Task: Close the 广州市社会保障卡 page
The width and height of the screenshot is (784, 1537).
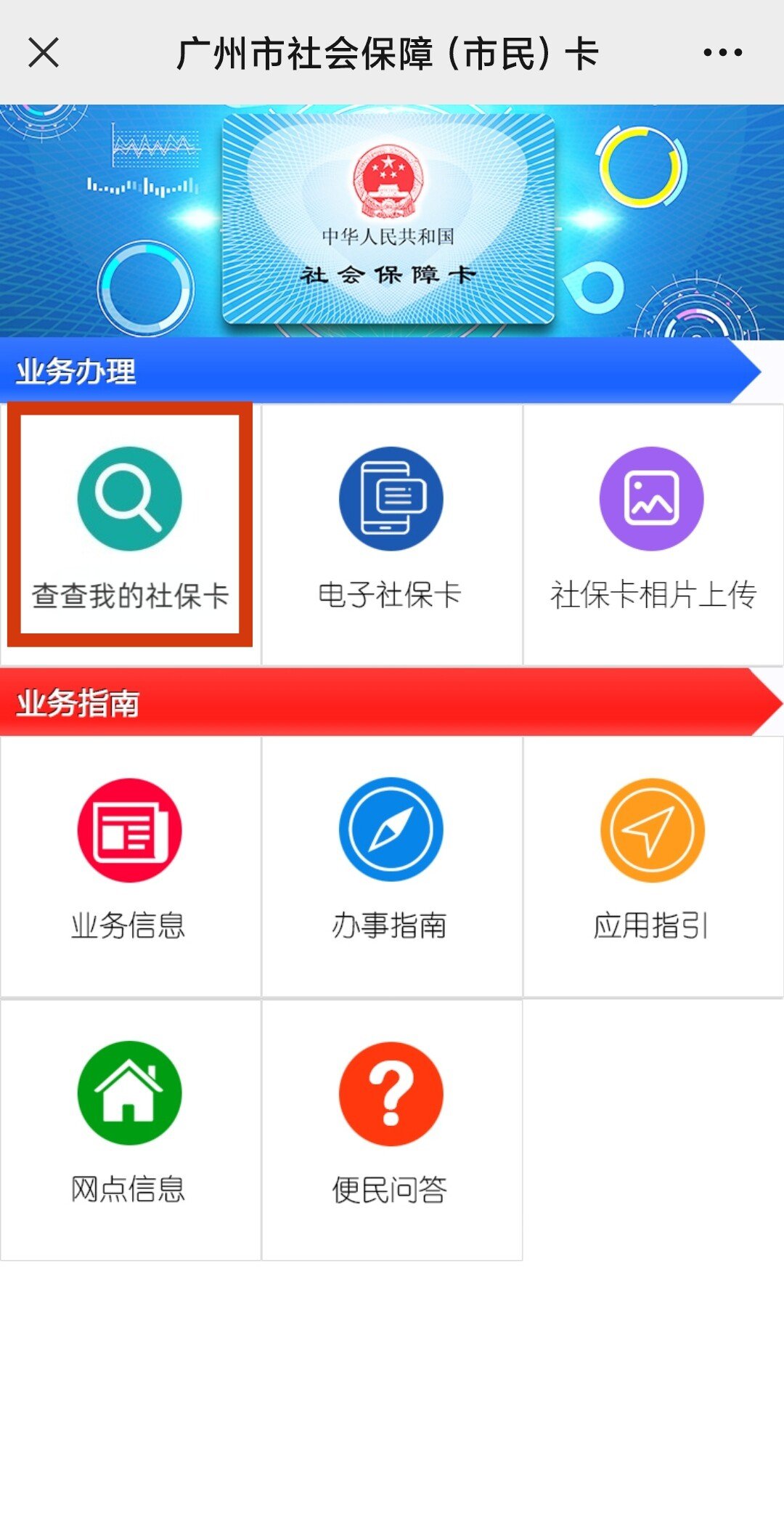Action: (x=44, y=53)
